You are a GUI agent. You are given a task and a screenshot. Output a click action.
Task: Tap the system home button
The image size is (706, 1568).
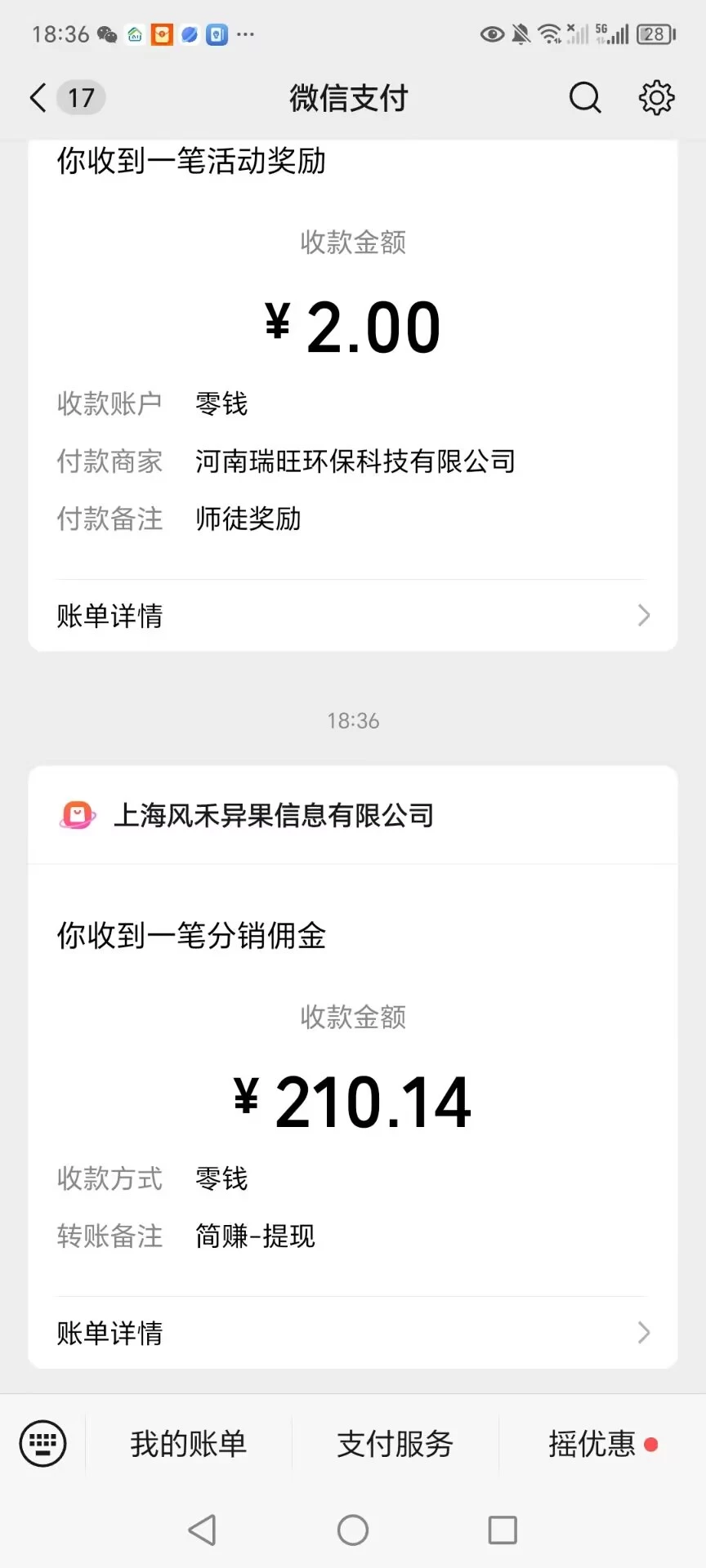pyautogui.click(x=353, y=1530)
